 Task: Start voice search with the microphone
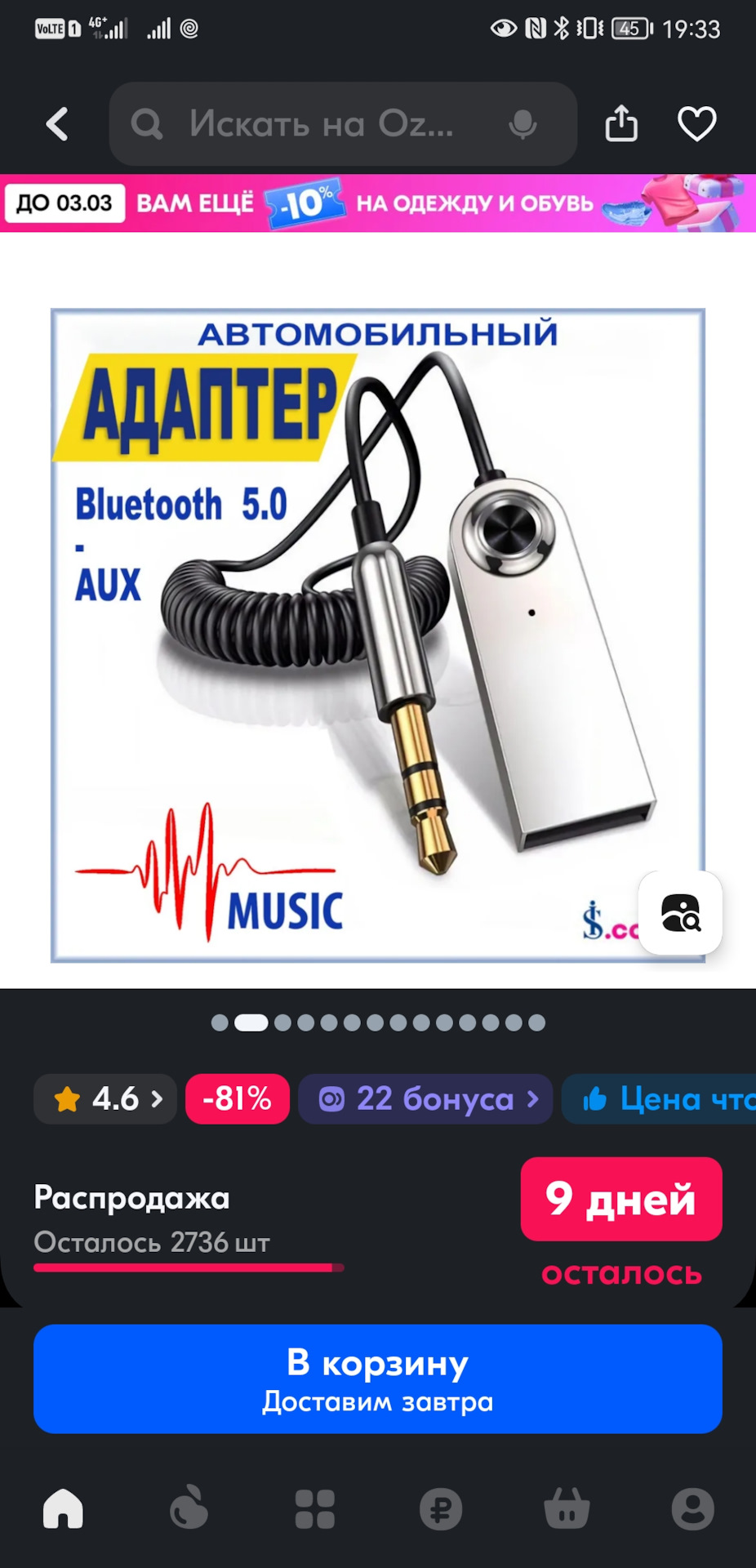click(523, 124)
